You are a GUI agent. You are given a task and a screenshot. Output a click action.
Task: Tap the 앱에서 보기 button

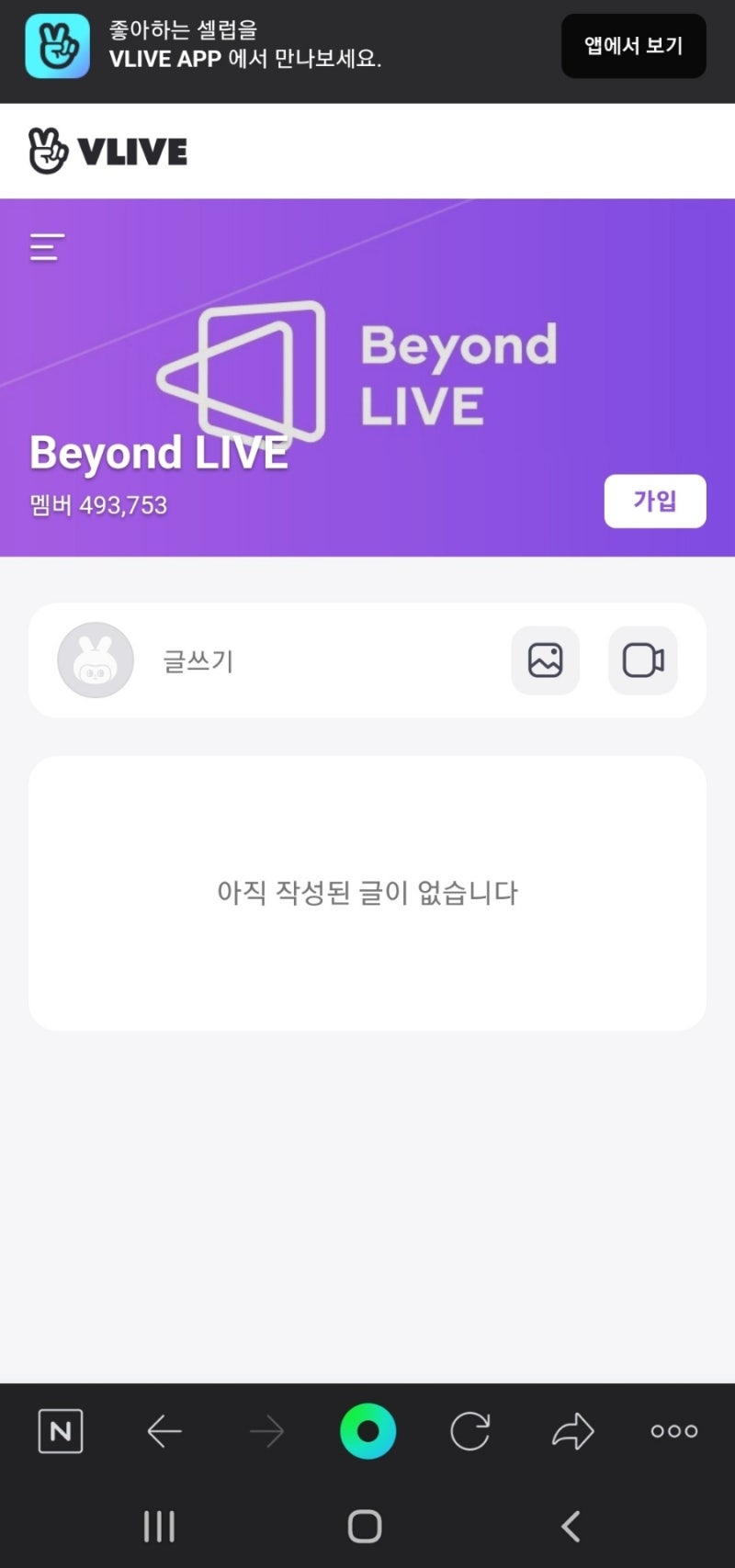click(x=633, y=45)
